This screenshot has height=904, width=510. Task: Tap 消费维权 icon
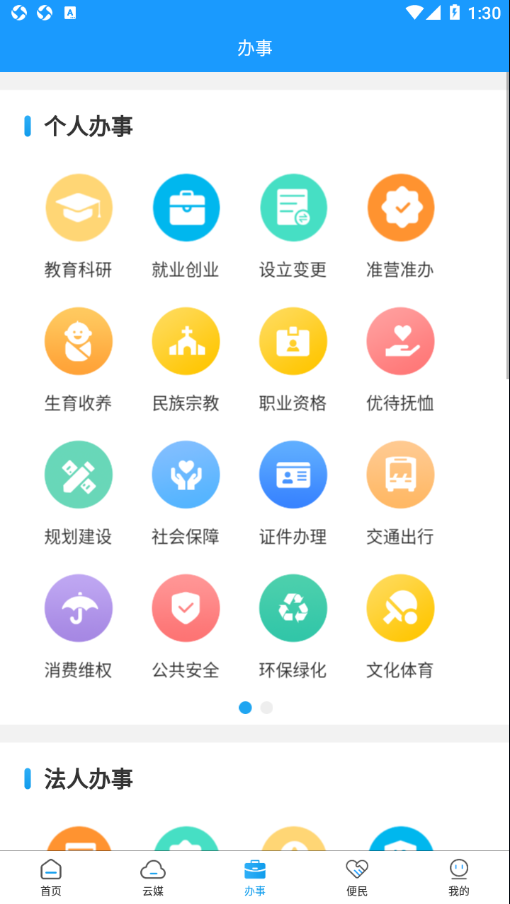(78, 608)
